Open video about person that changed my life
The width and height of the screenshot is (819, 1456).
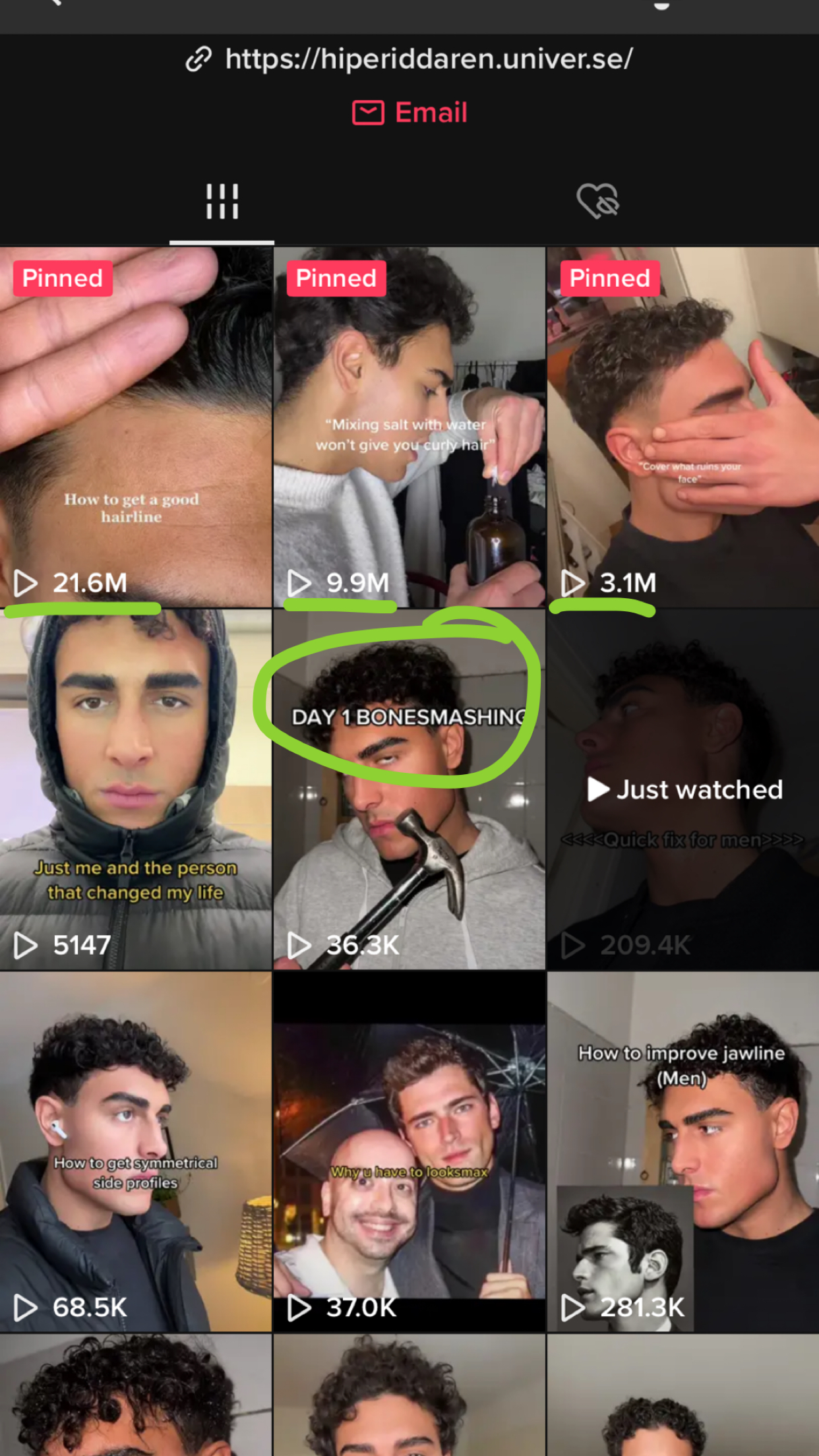(135, 789)
